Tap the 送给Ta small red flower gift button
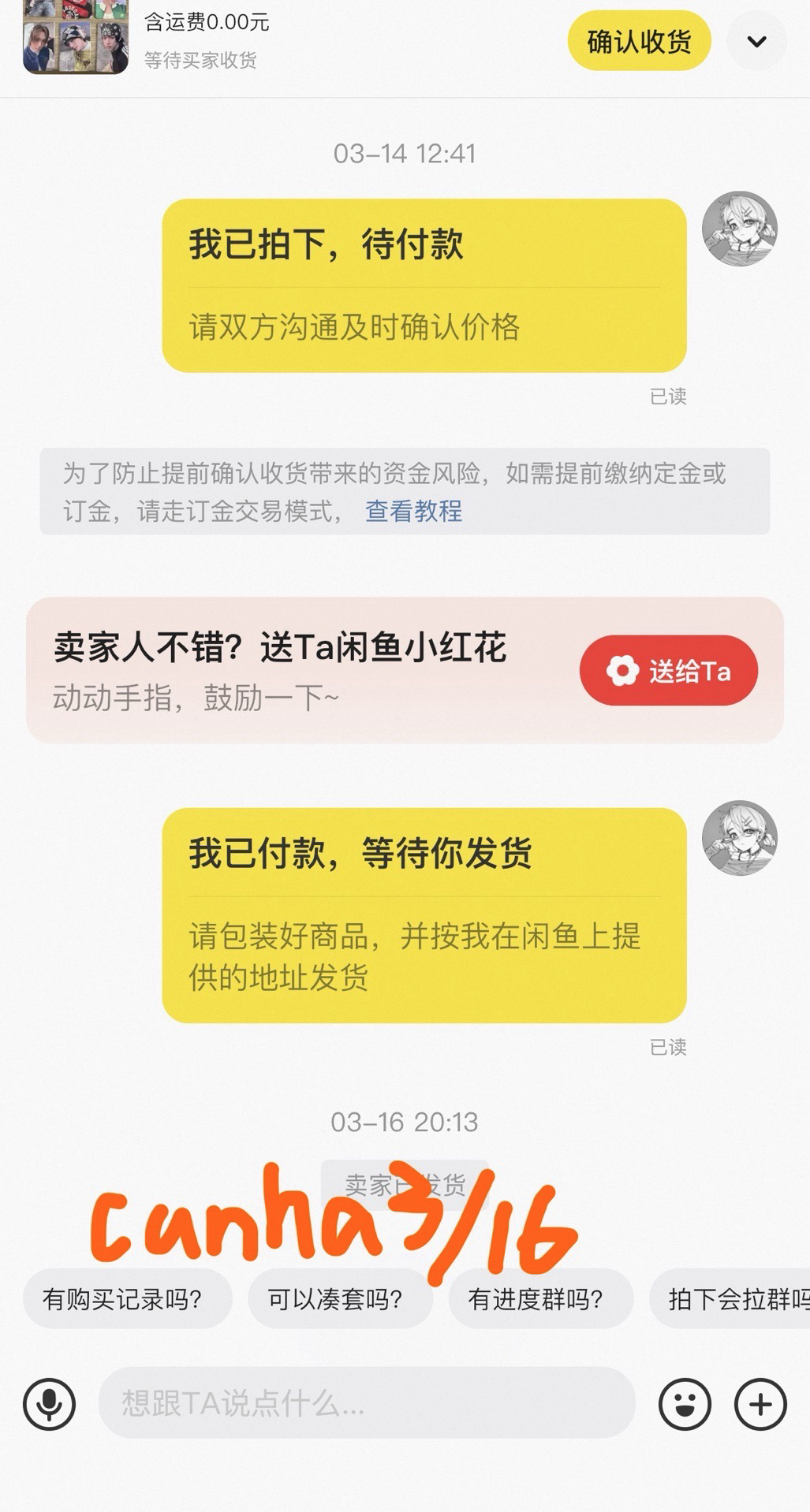 point(668,669)
